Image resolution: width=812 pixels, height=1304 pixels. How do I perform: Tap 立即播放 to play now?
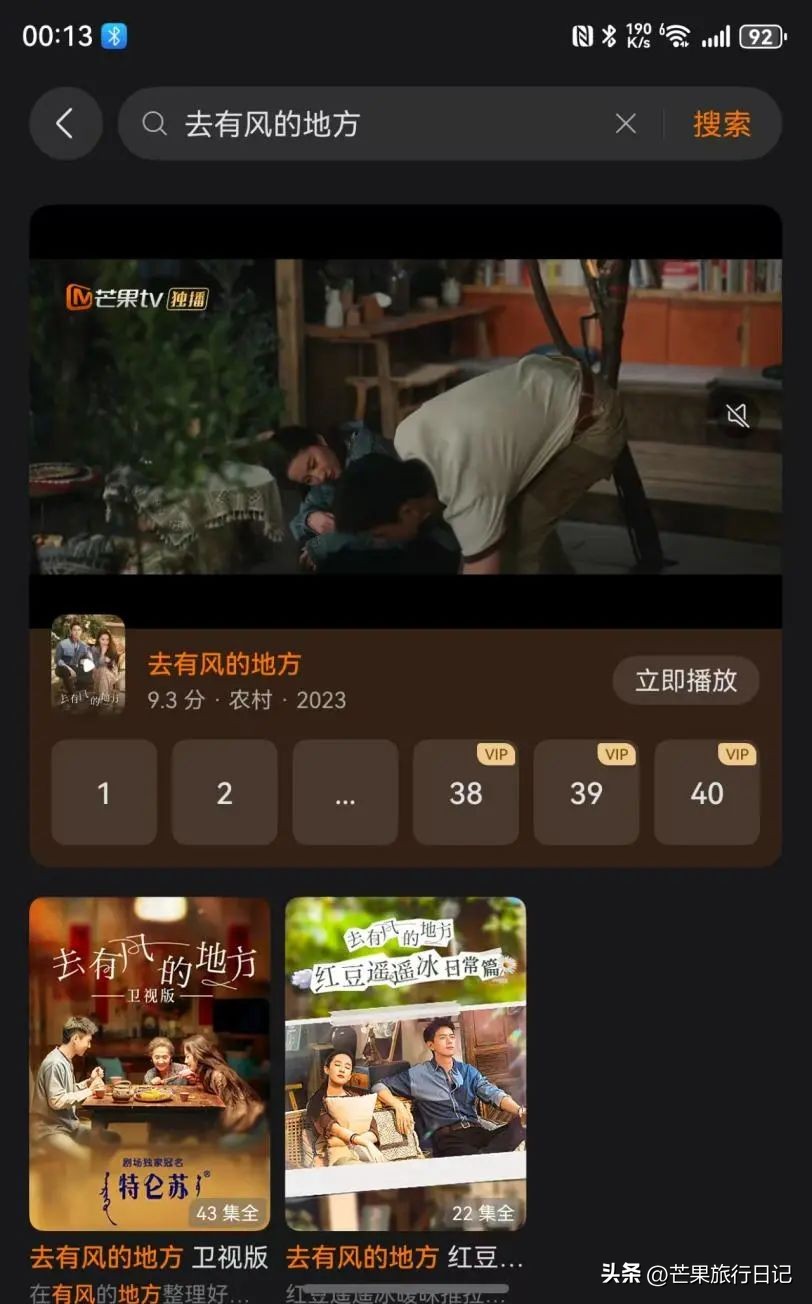685,681
